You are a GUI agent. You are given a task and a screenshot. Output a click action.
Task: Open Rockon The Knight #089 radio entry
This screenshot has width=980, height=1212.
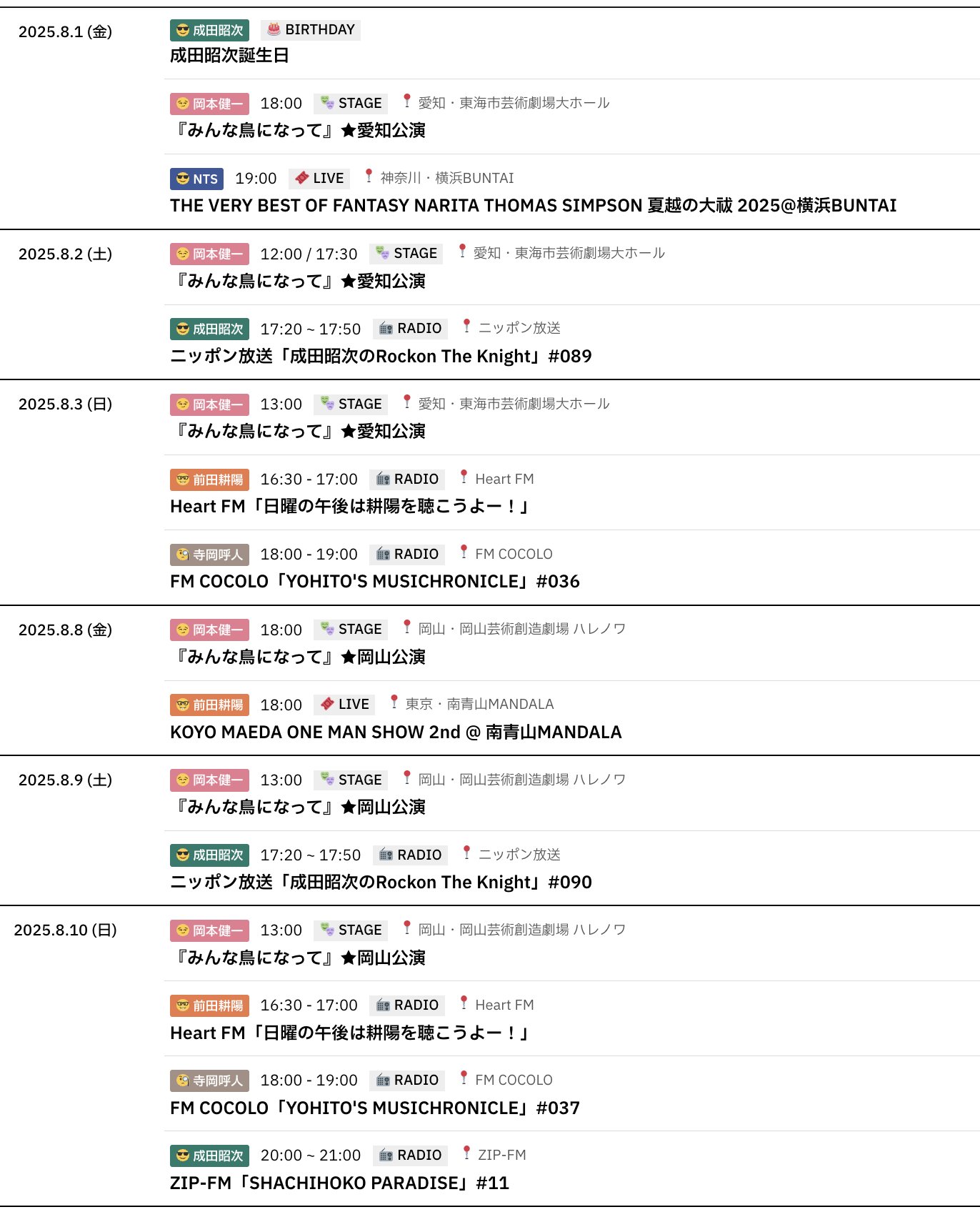(381, 357)
